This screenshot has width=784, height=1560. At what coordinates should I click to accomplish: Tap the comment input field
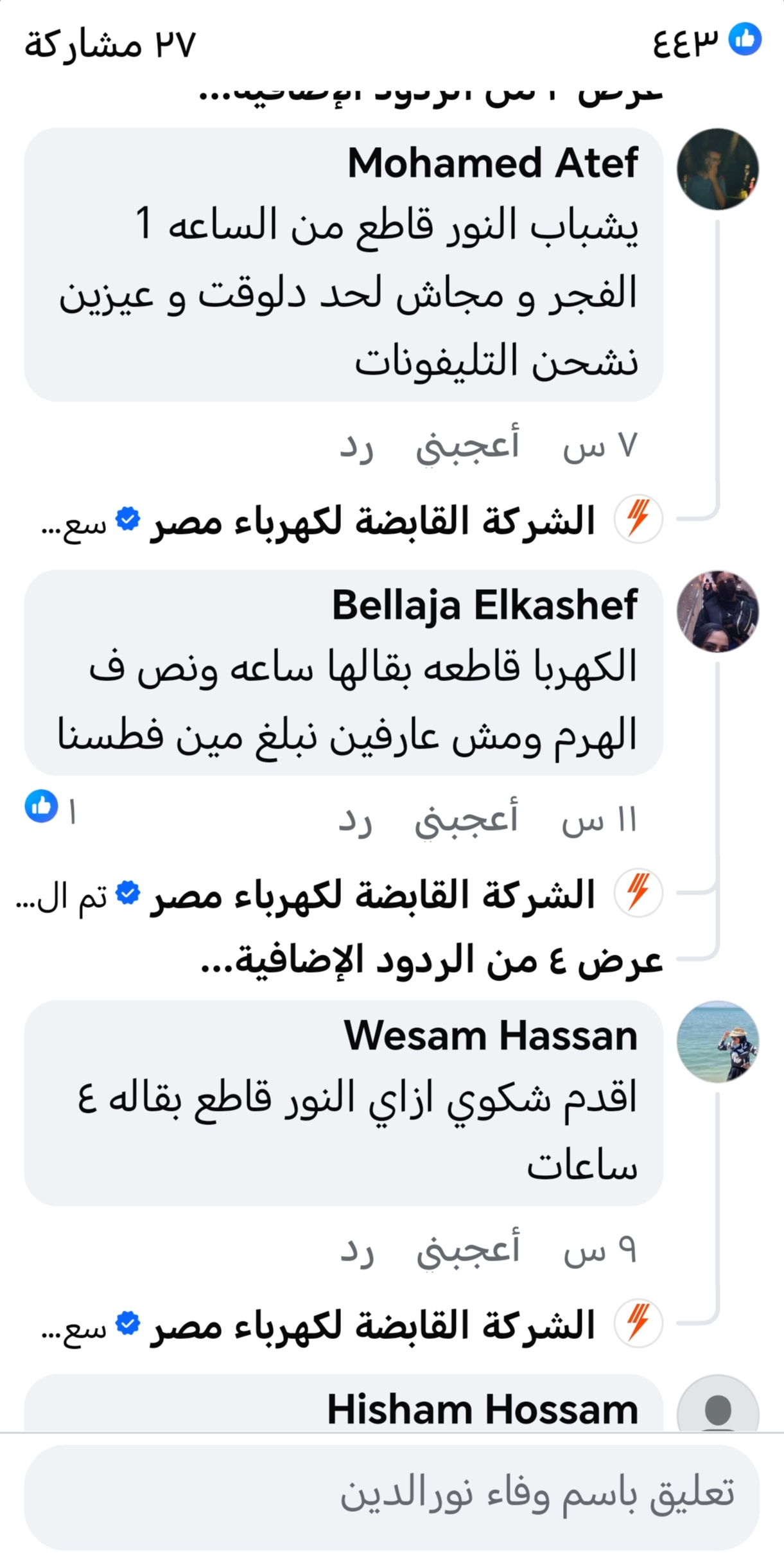(x=392, y=1494)
